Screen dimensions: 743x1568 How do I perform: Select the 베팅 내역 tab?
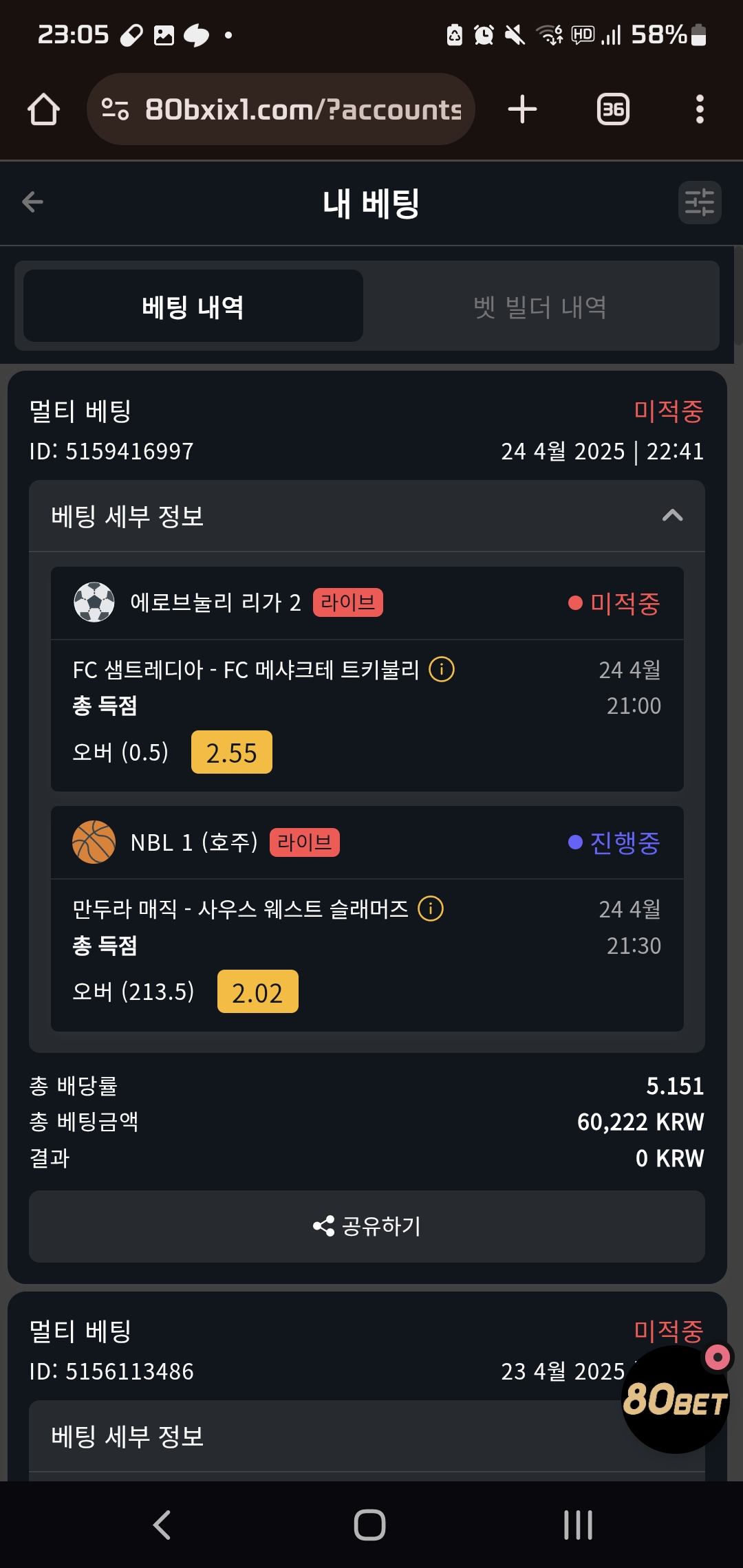pos(193,307)
